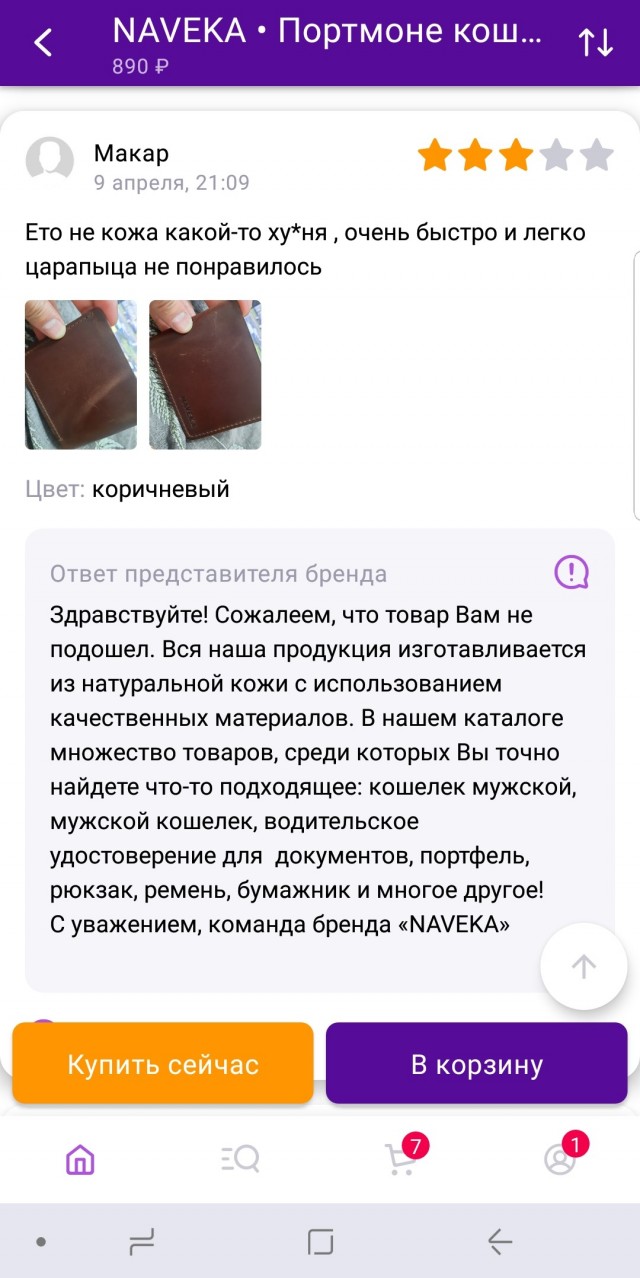Jump back to top with arrow button
This screenshot has height=1278, width=640.
[583, 966]
